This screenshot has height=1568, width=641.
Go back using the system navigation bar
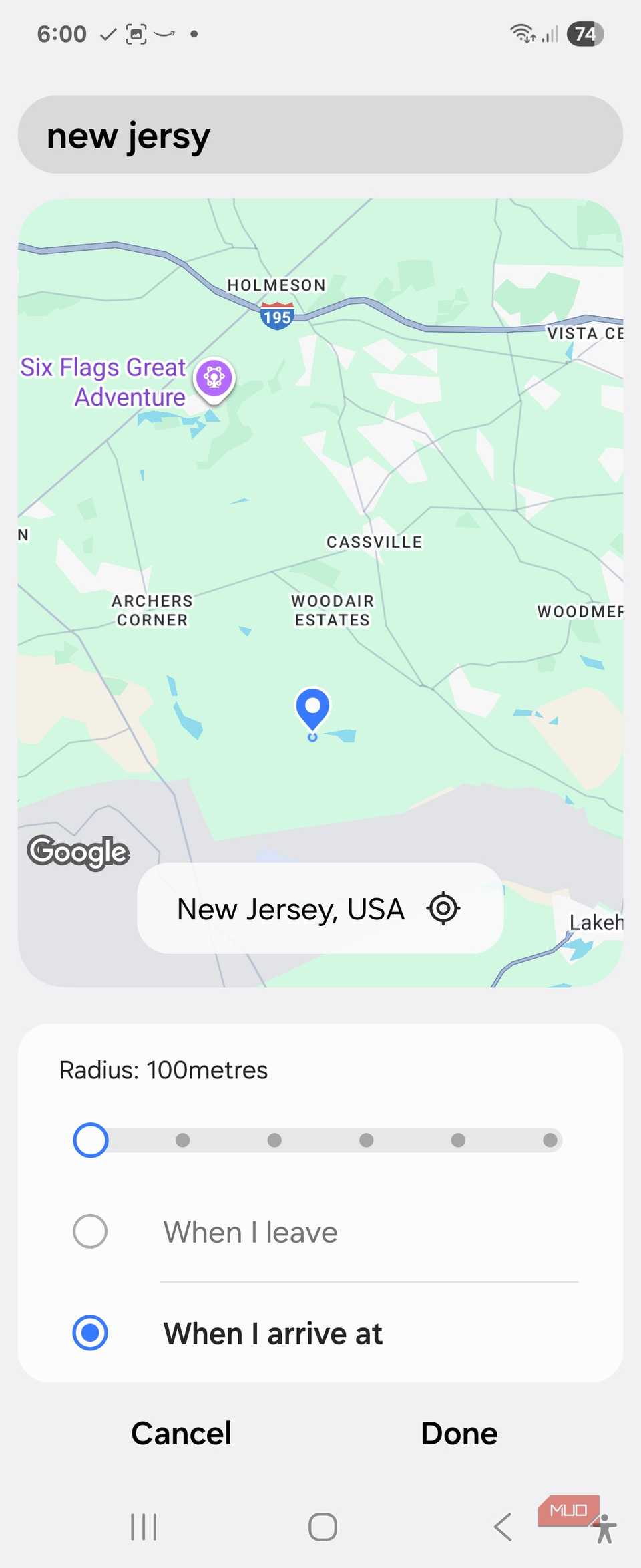click(x=503, y=1527)
